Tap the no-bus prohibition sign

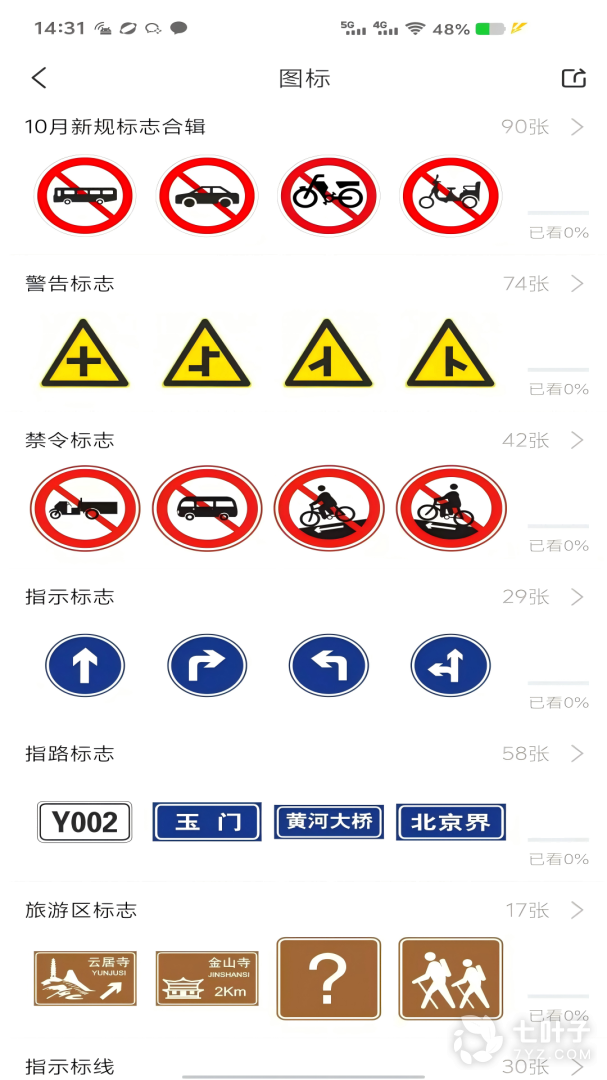(85, 196)
